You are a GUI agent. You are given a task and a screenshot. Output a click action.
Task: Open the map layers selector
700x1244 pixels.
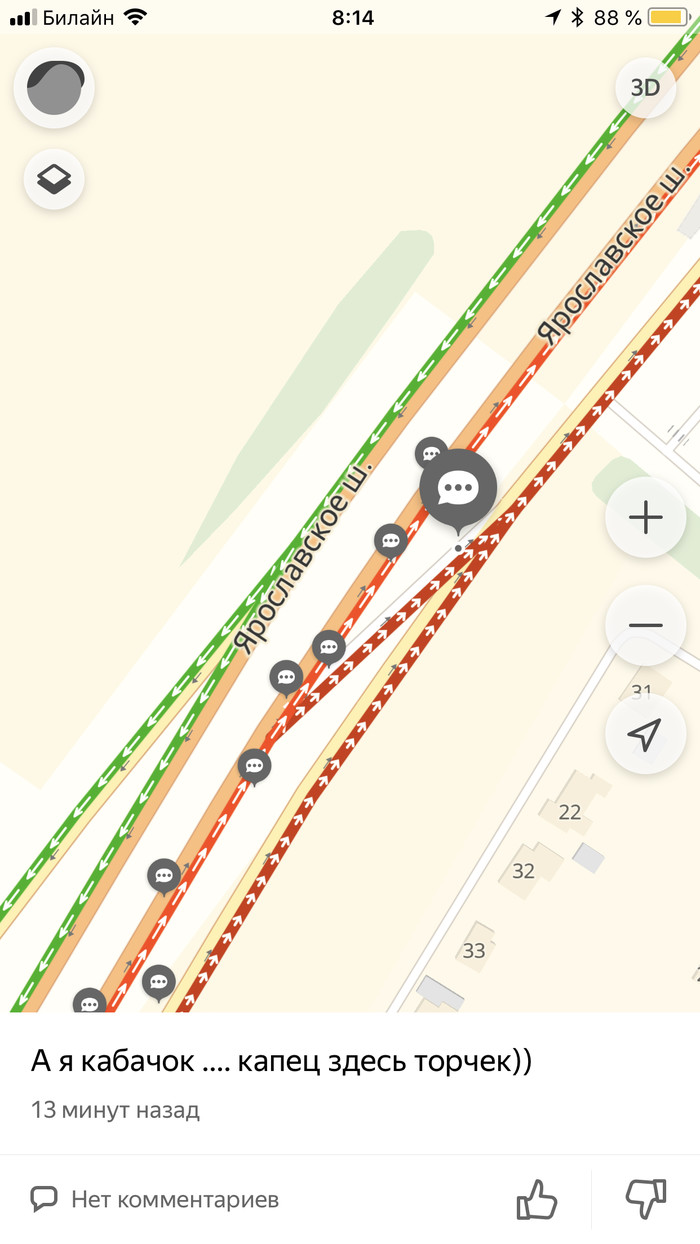tap(54, 180)
